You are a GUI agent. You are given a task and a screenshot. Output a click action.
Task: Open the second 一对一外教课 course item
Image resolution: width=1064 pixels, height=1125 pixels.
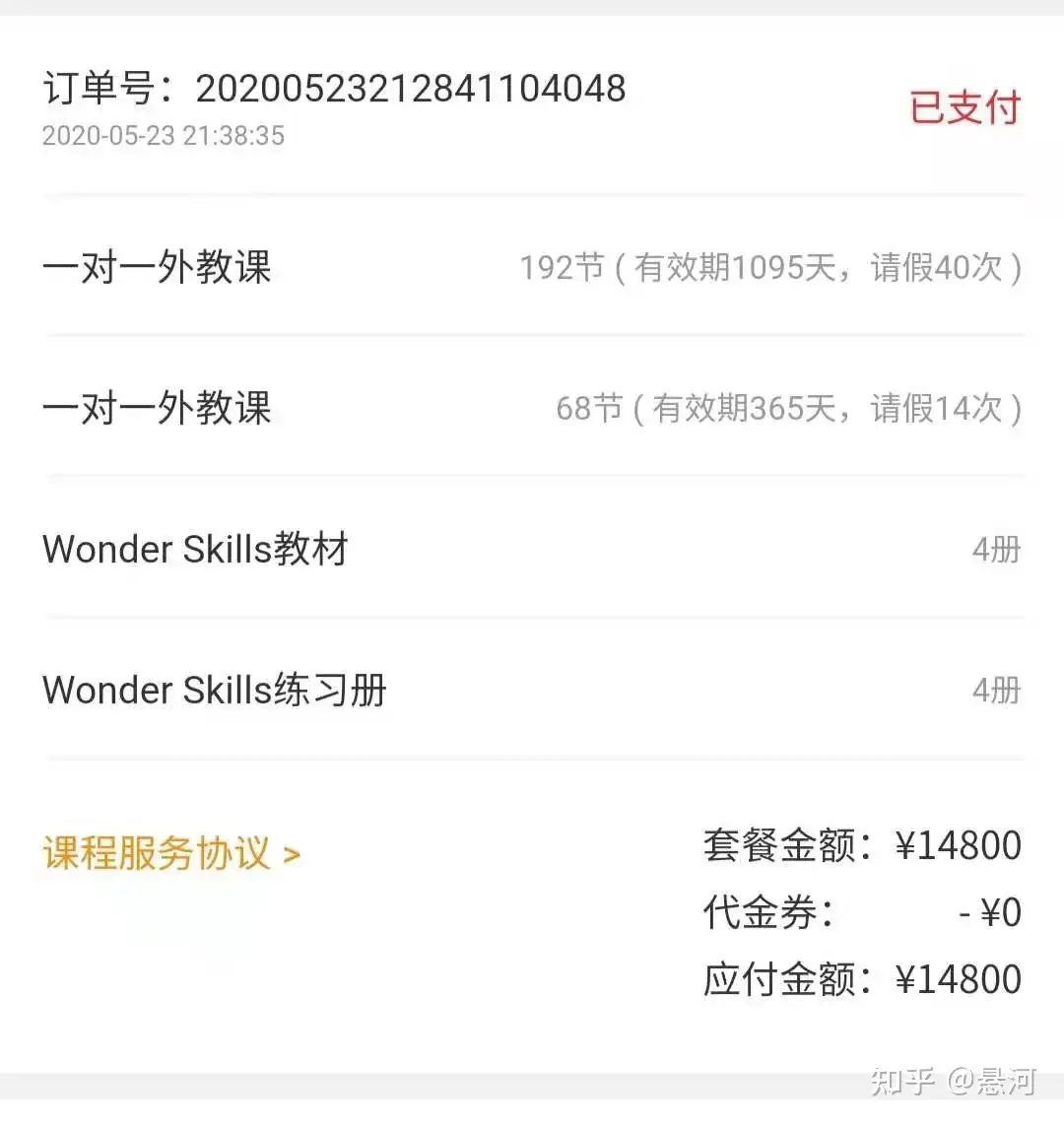pyautogui.click(x=158, y=407)
